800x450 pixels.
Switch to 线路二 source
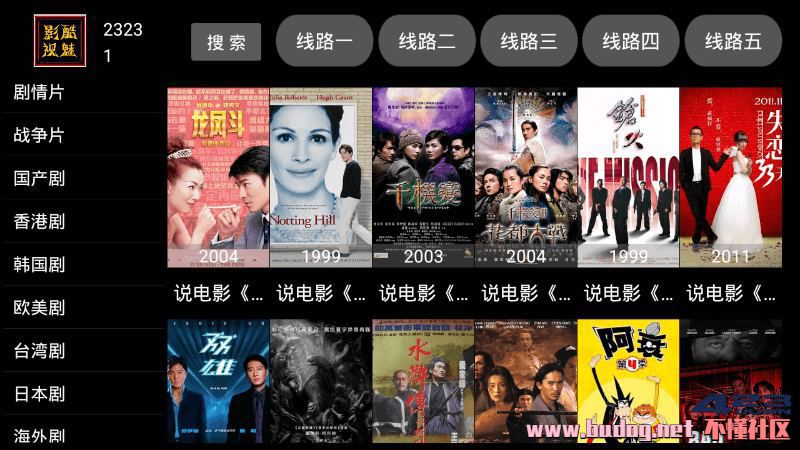point(427,41)
